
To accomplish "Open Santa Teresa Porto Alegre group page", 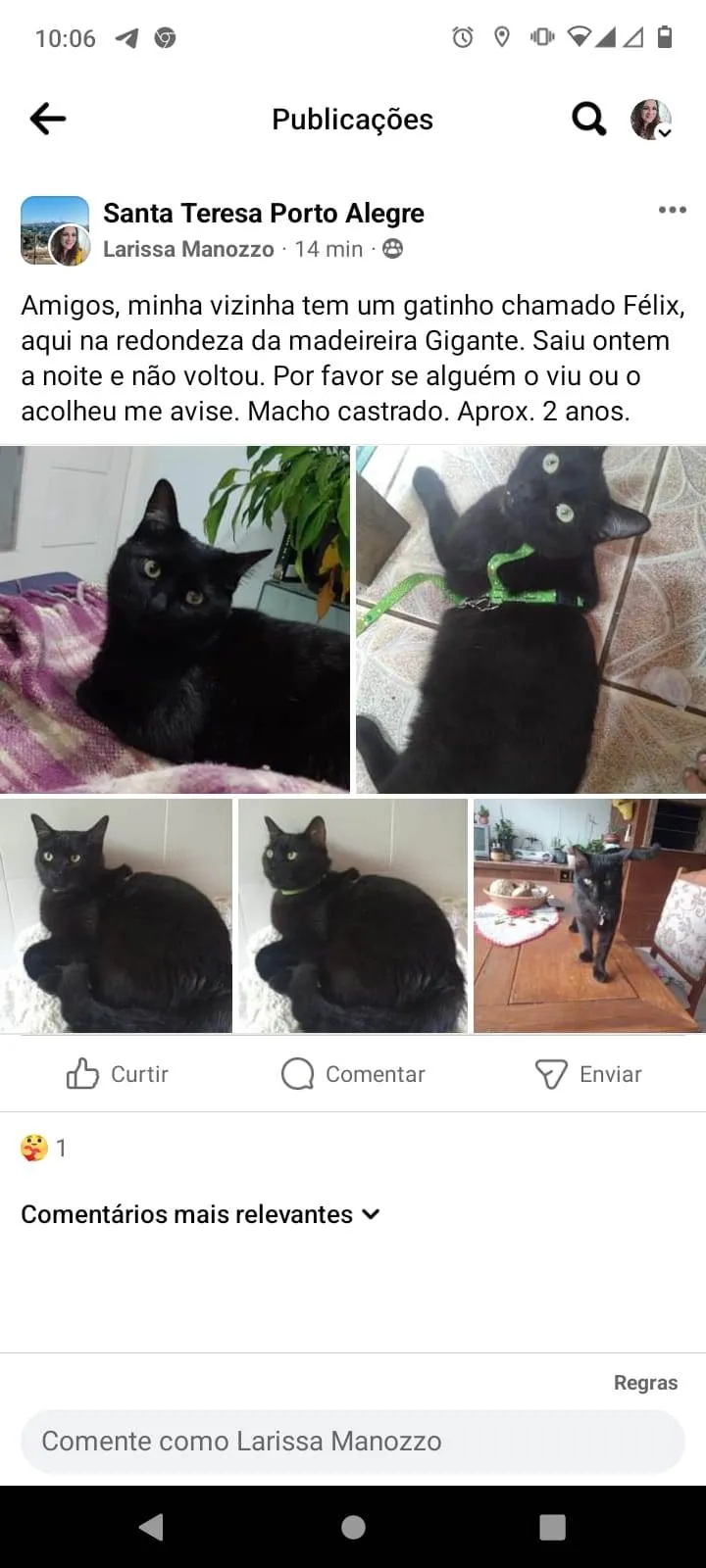I will click(x=263, y=213).
